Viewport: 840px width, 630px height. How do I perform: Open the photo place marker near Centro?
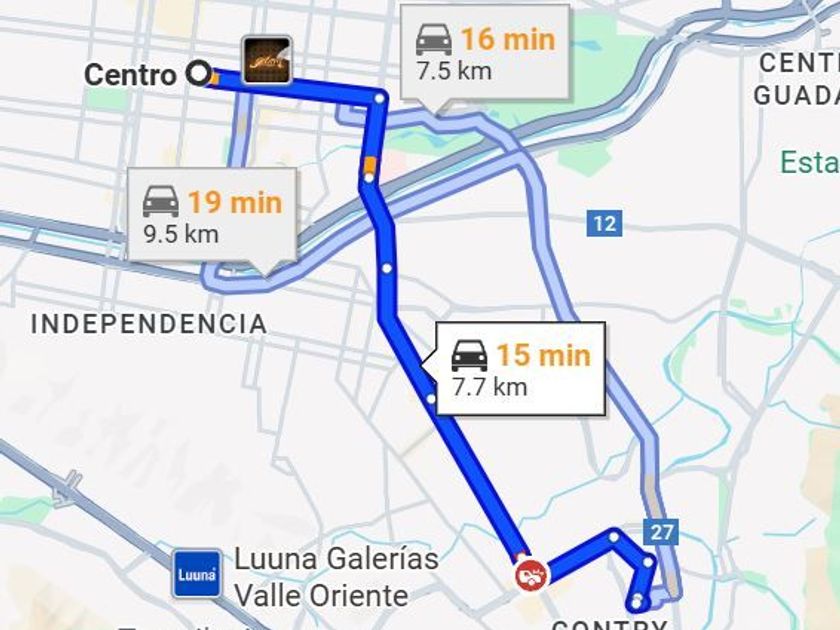pos(267,60)
